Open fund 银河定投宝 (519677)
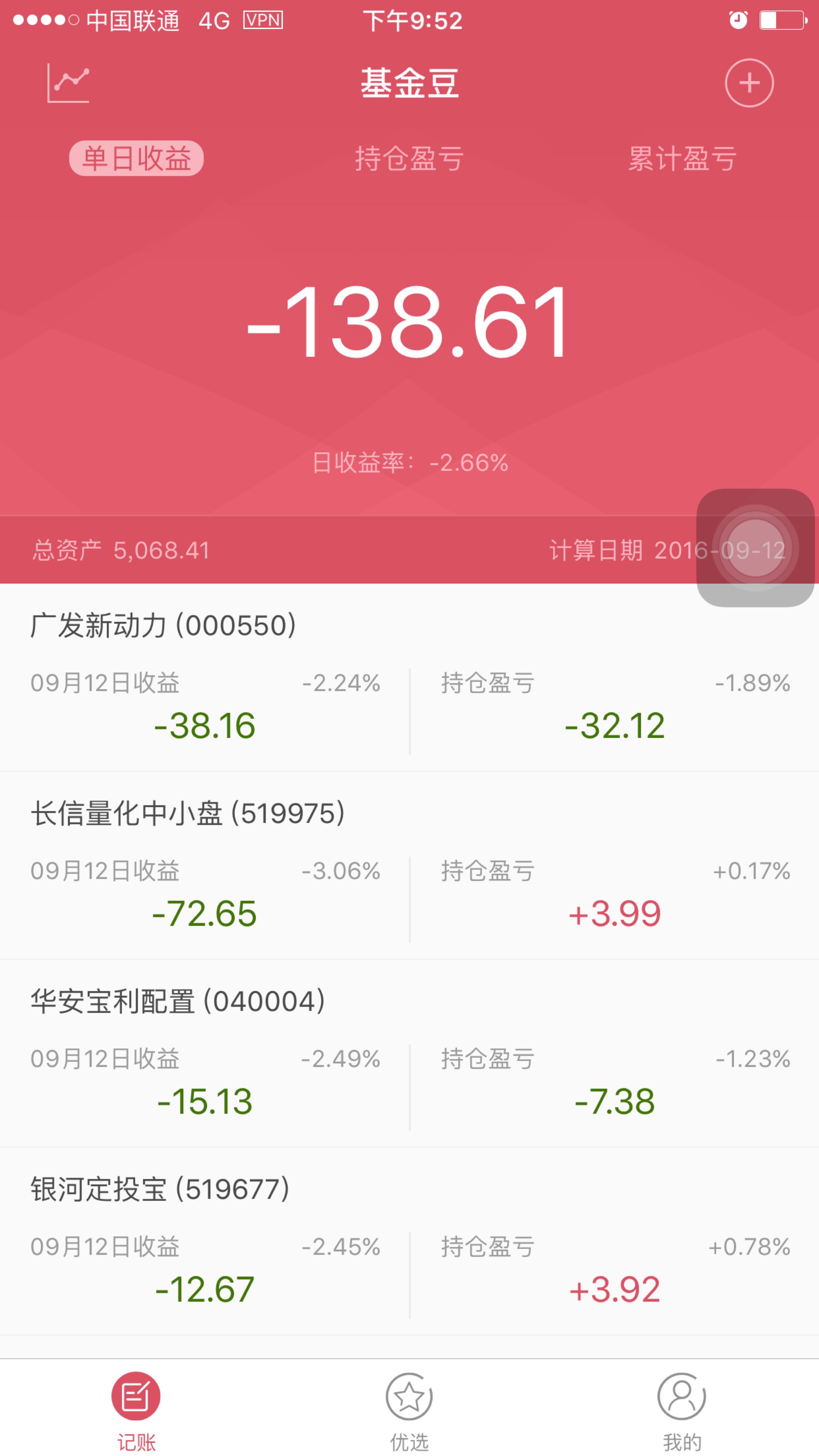Screen dimensions: 819x1456 coord(409,1241)
